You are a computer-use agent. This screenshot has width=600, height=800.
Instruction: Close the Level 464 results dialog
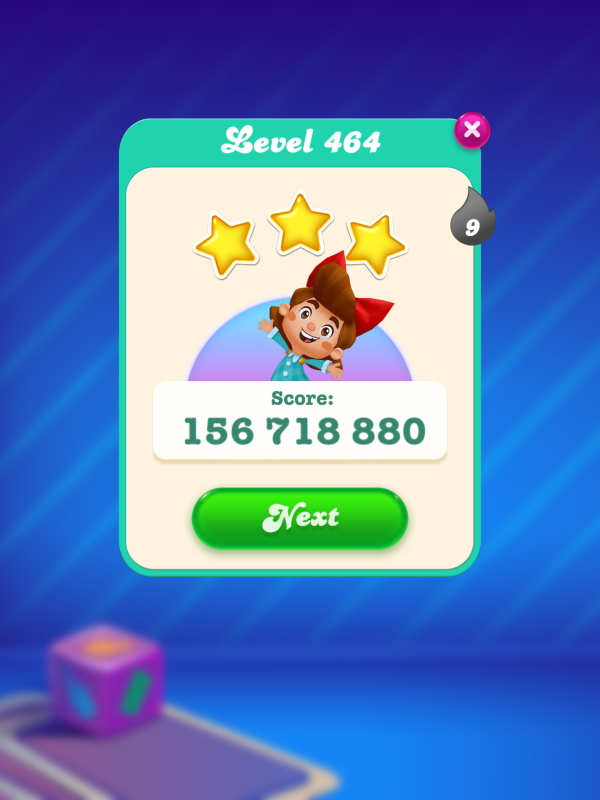coord(472,129)
